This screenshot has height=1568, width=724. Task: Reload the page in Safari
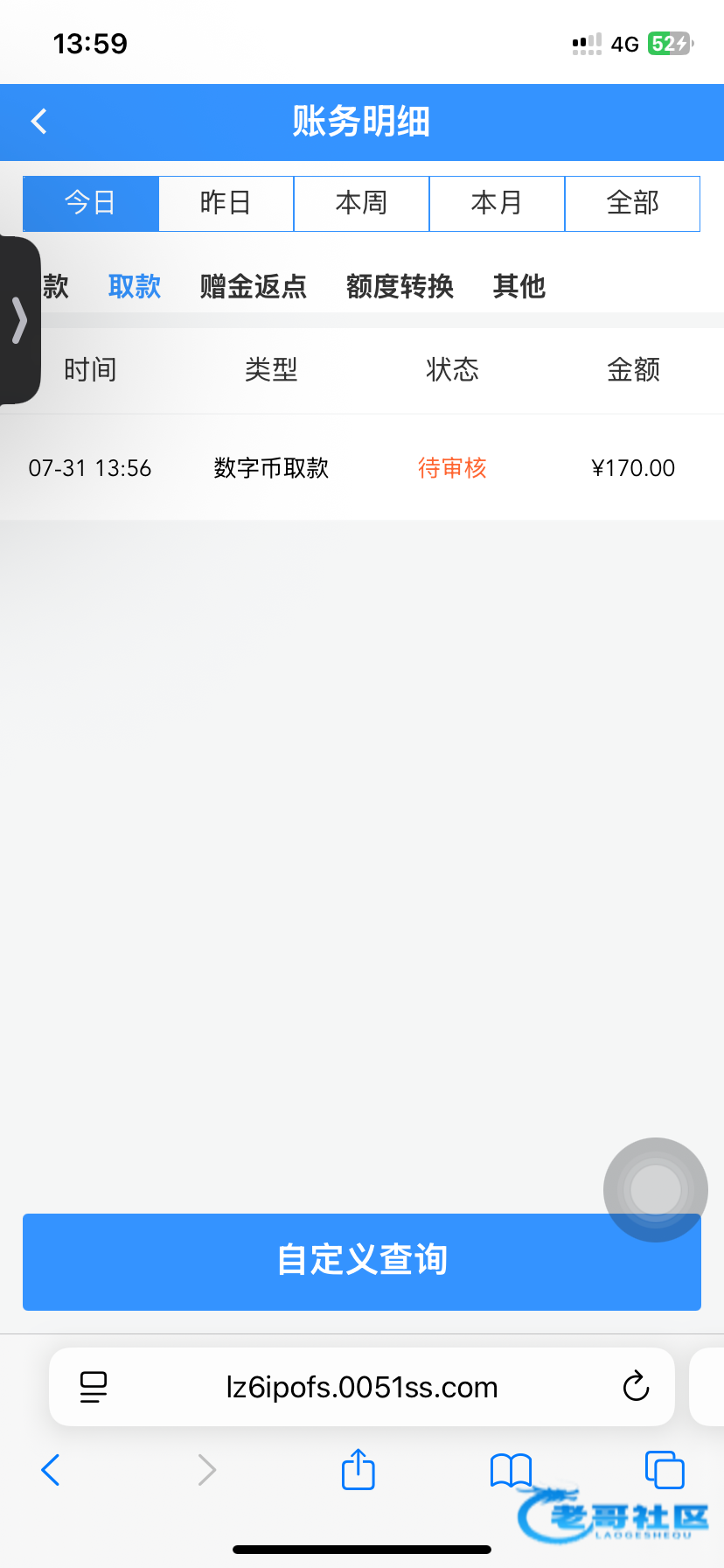pos(636,1387)
